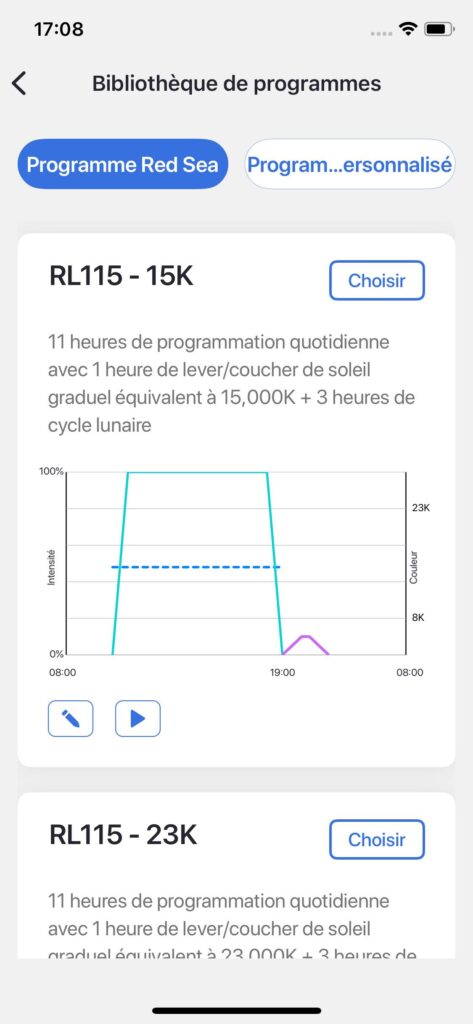Go back using the back arrow
The height and width of the screenshot is (1024, 473).
tap(20, 84)
